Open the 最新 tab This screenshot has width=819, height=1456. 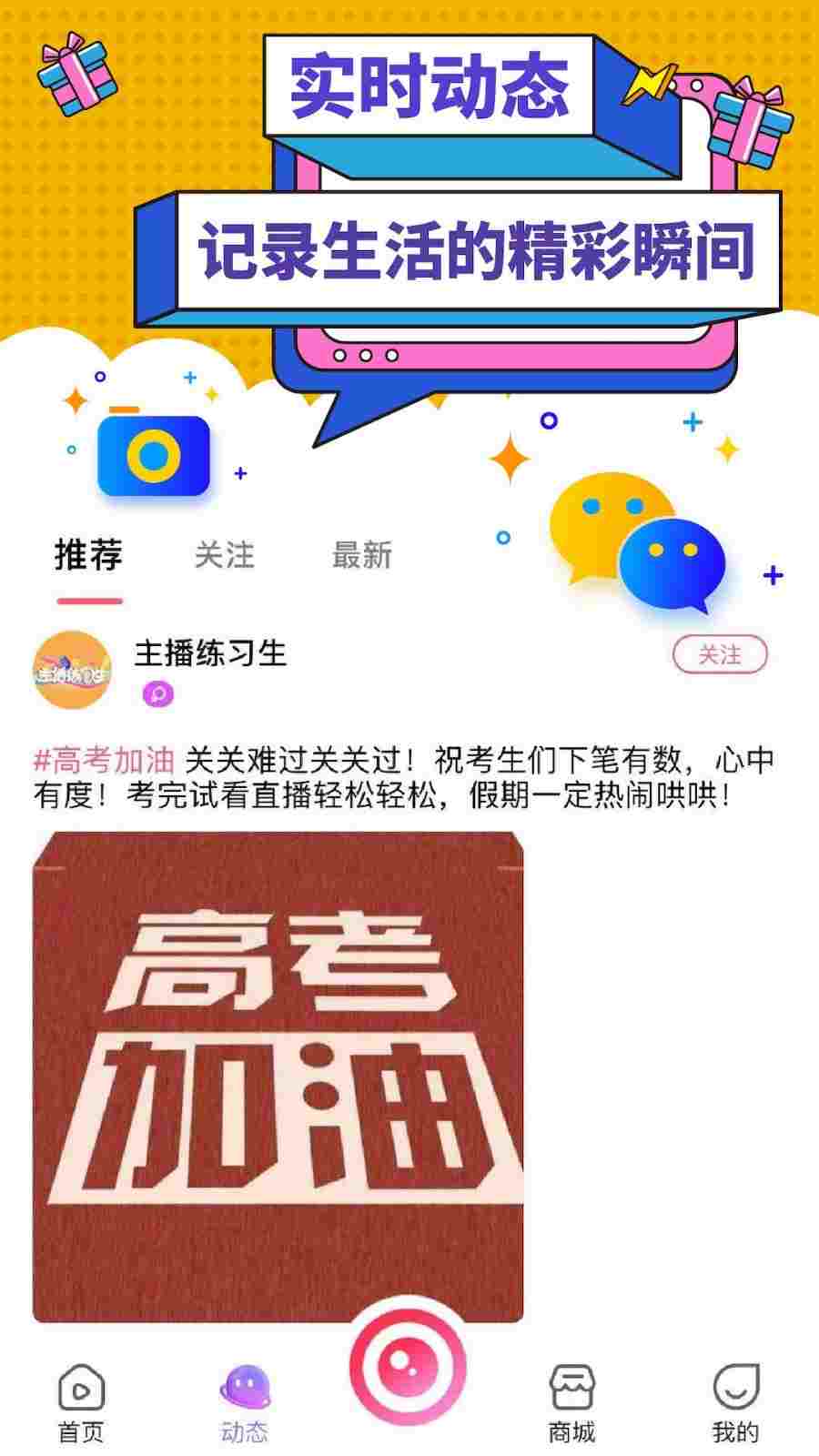click(361, 554)
